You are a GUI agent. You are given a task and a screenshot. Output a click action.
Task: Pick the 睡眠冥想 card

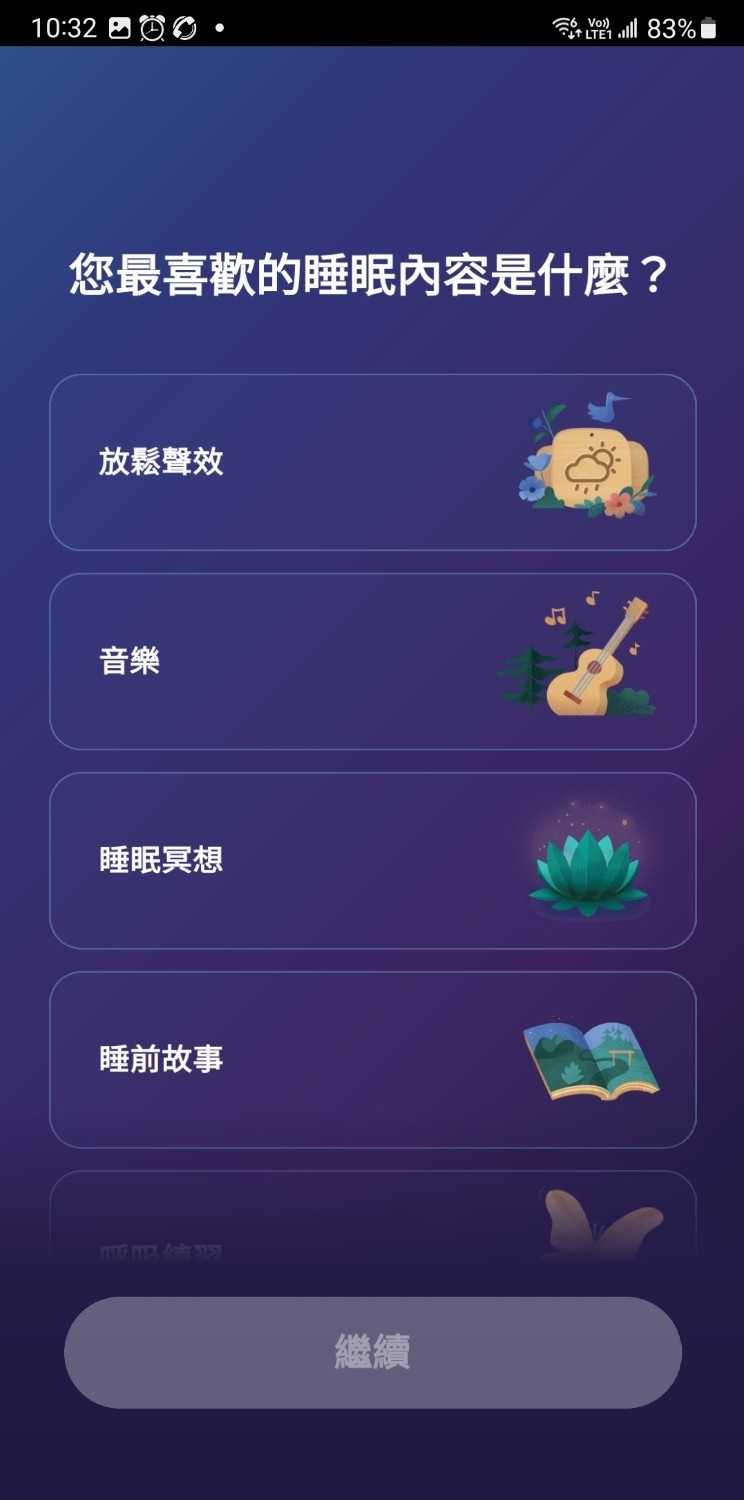click(372, 860)
